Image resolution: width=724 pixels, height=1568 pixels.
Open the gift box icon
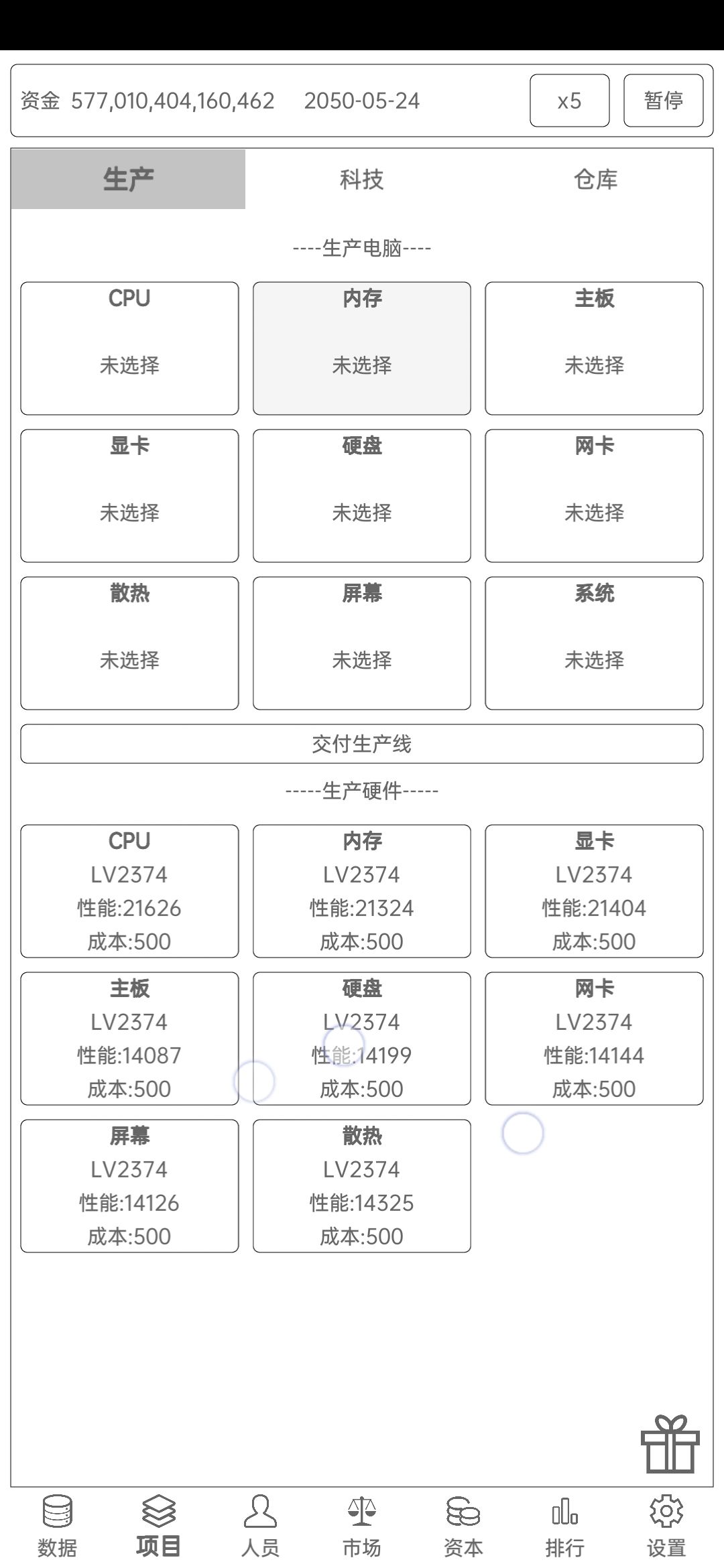click(x=670, y=1444)
